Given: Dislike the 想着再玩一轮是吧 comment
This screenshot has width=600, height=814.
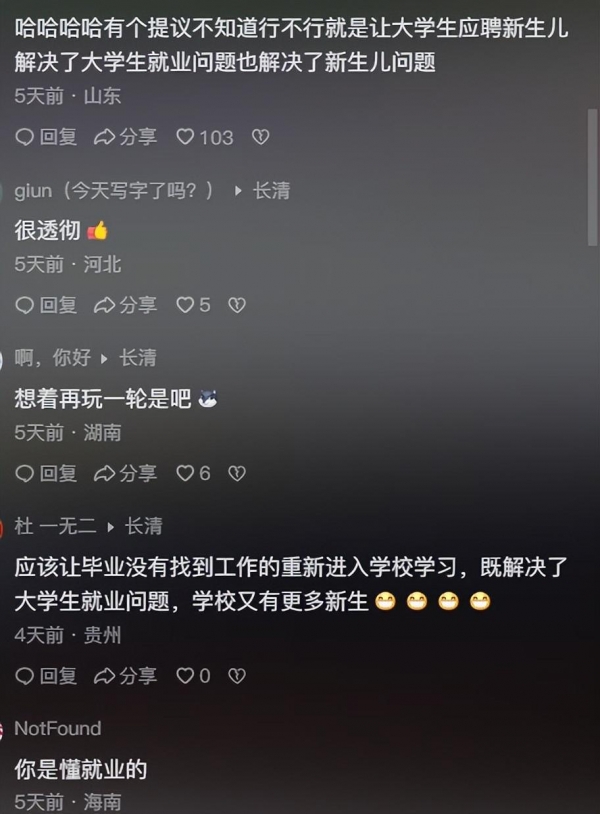Looking at the screenshot, I should coord(237,473).
